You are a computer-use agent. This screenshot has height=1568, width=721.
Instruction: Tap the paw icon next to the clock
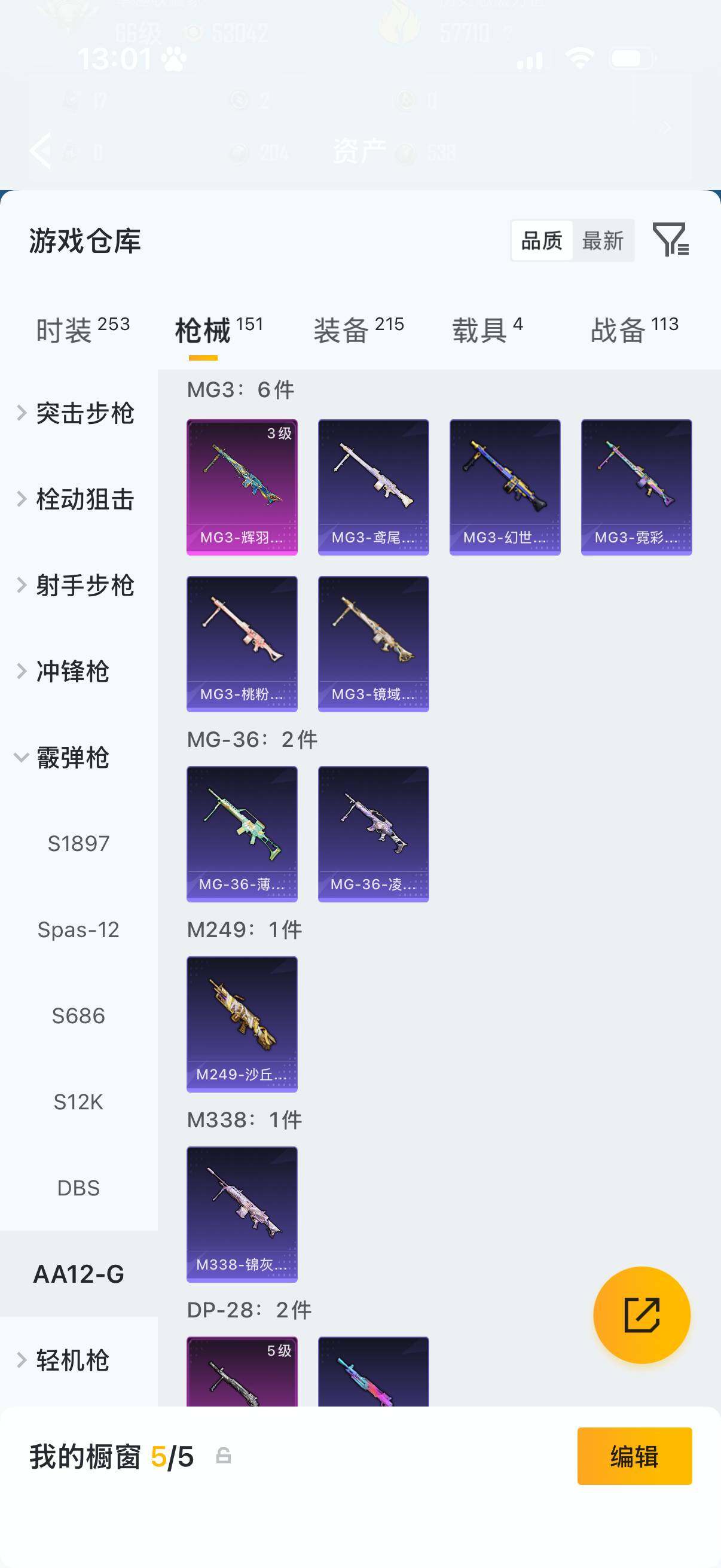tap(173, 58)
